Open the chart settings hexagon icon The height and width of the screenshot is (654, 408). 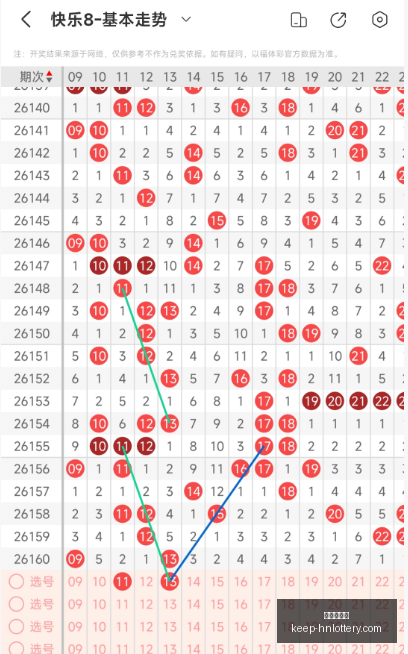pyautogui.click(x=380, y=20)
